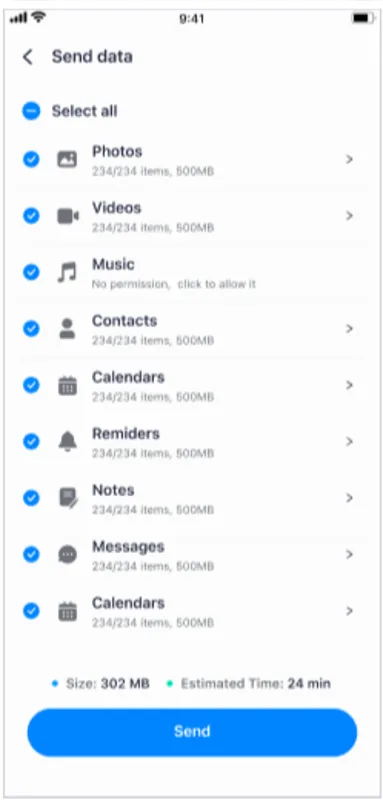The height and width of the screenshot is (800, 383).
Task: Open the Messages row
Action: coord(192,555)
